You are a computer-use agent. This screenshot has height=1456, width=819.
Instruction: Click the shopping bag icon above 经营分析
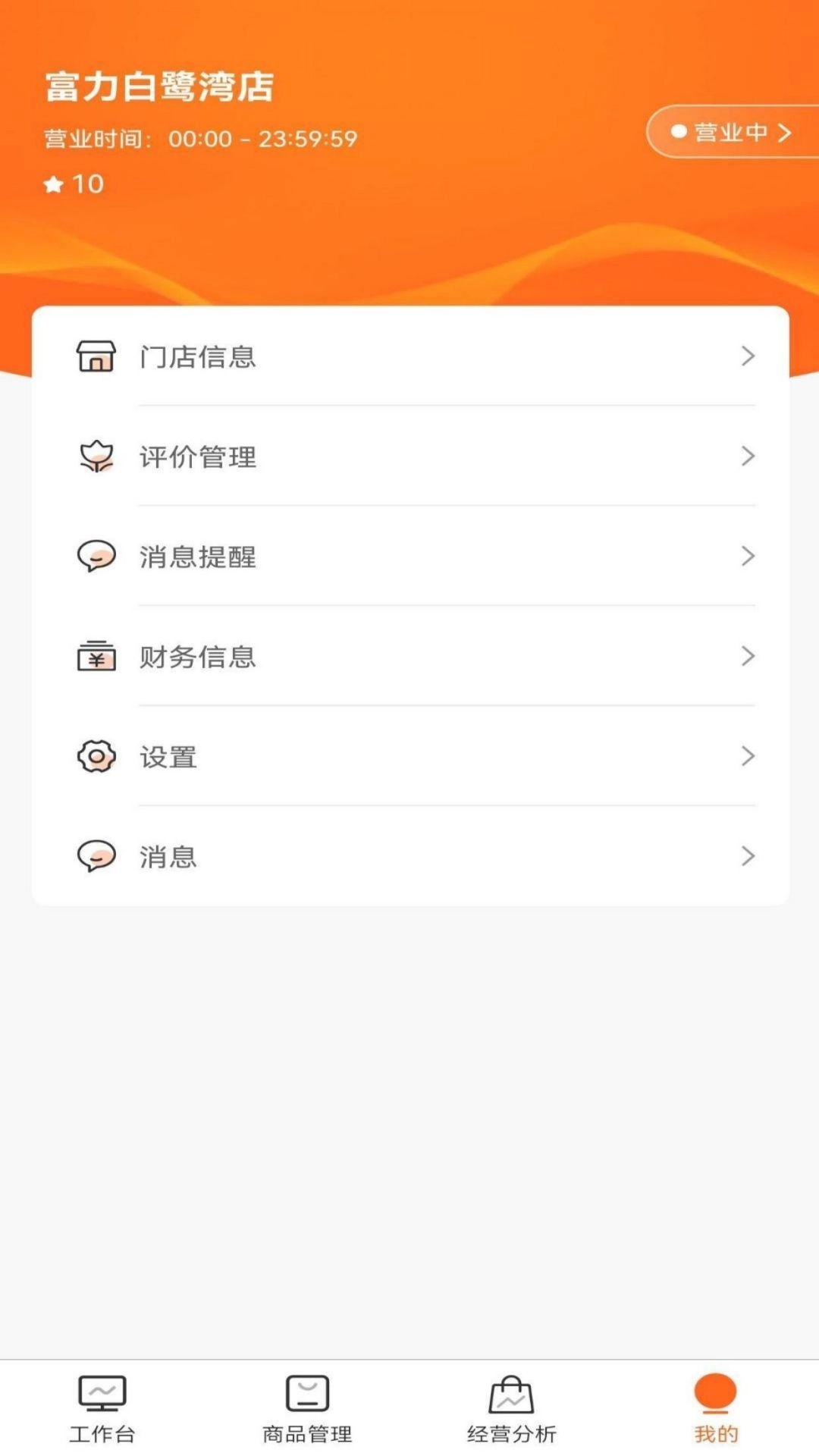[512, 1392]
